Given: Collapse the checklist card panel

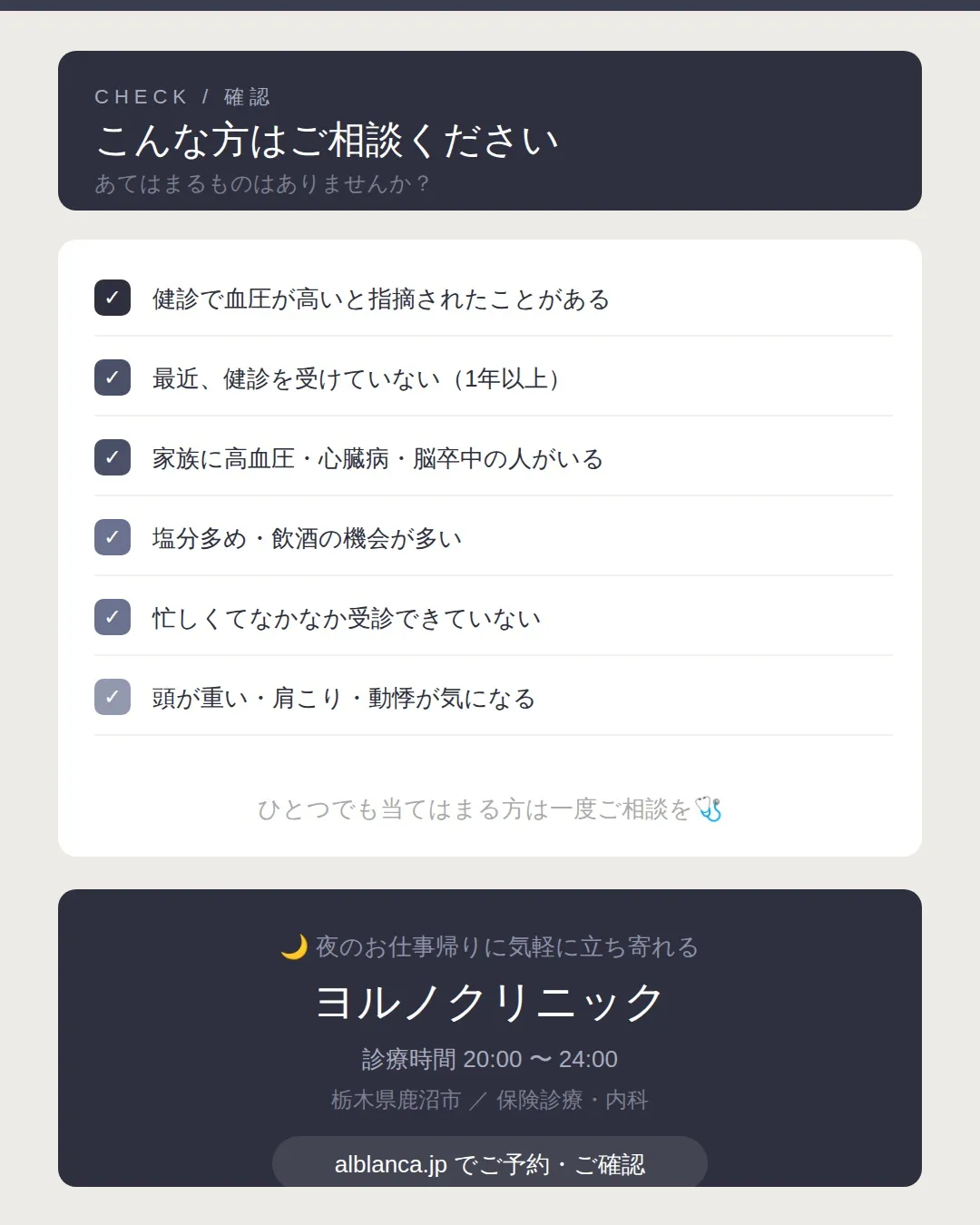Looking at the screenshot, I should [x=490, y=546].
